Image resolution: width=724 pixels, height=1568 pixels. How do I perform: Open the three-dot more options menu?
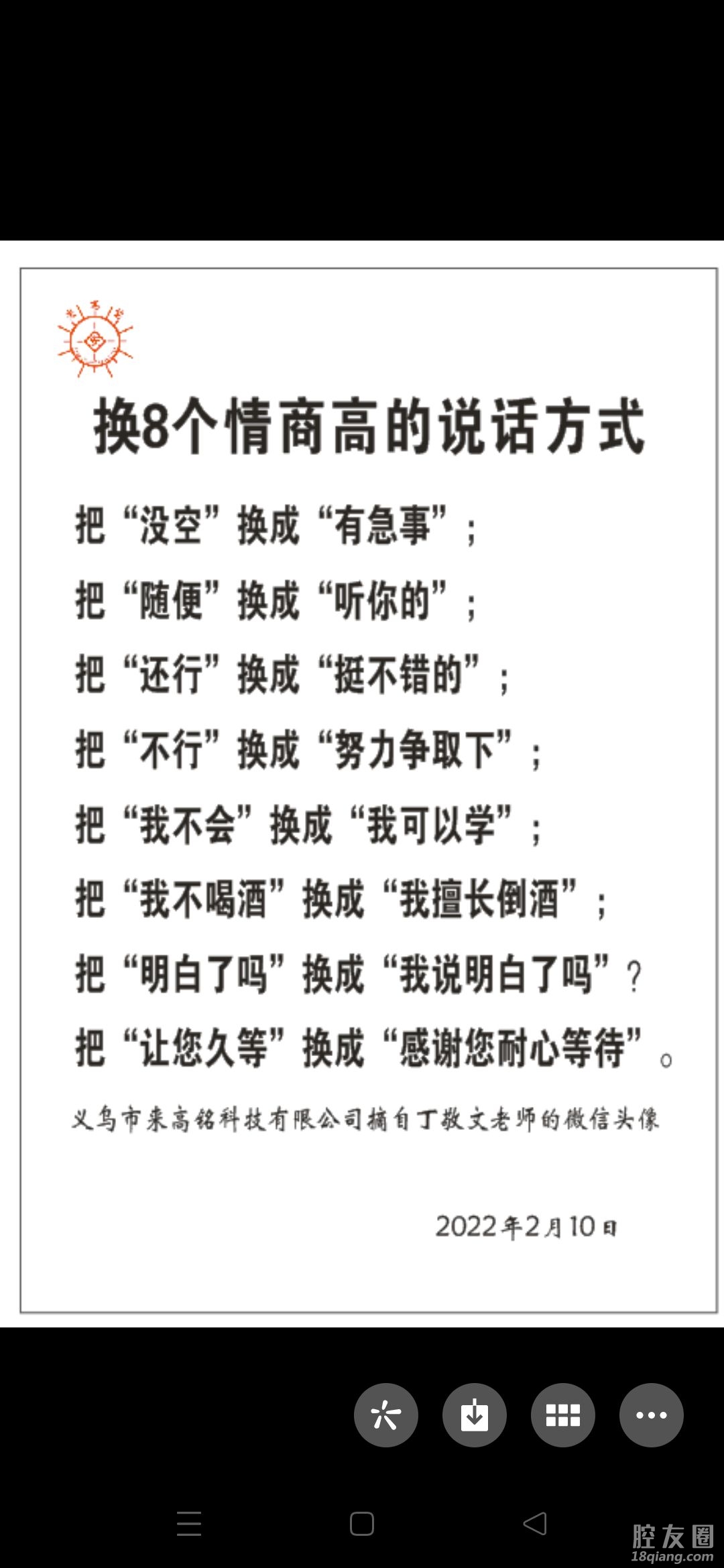click(x=652, y=1415)
